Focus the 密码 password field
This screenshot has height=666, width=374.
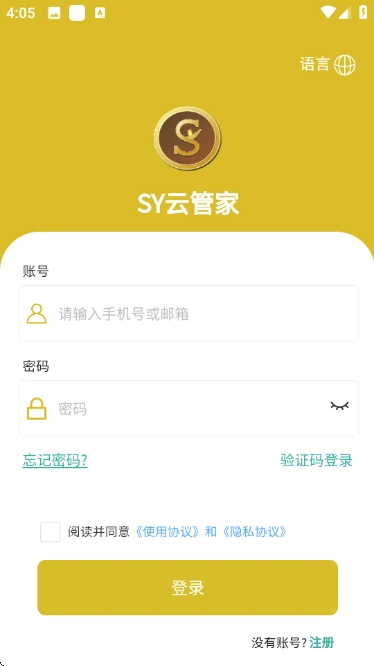pyautogui.click(x=188, y=408)
